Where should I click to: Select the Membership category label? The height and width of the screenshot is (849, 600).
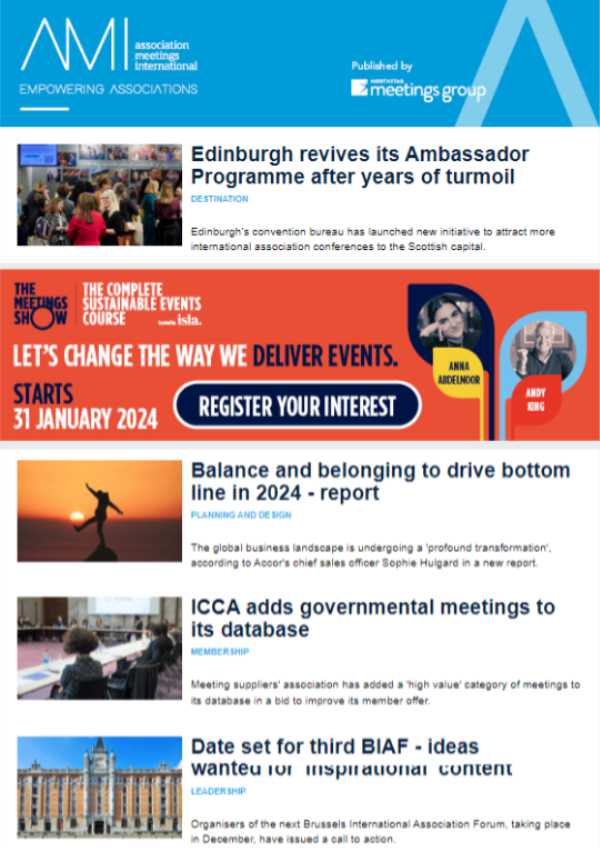point(219,652)
